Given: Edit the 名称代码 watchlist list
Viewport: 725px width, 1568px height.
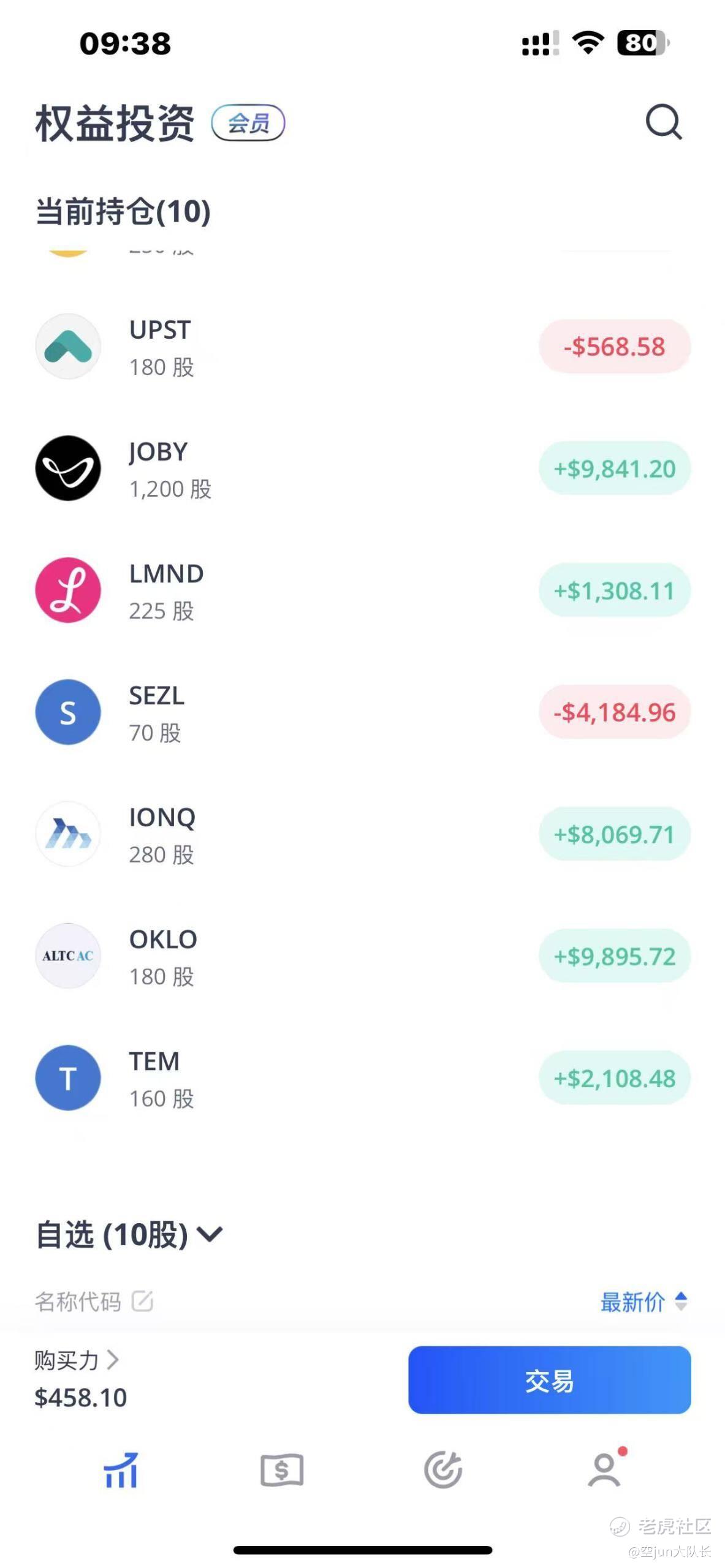Looking at the screenshot, I should pos(142,1301).
